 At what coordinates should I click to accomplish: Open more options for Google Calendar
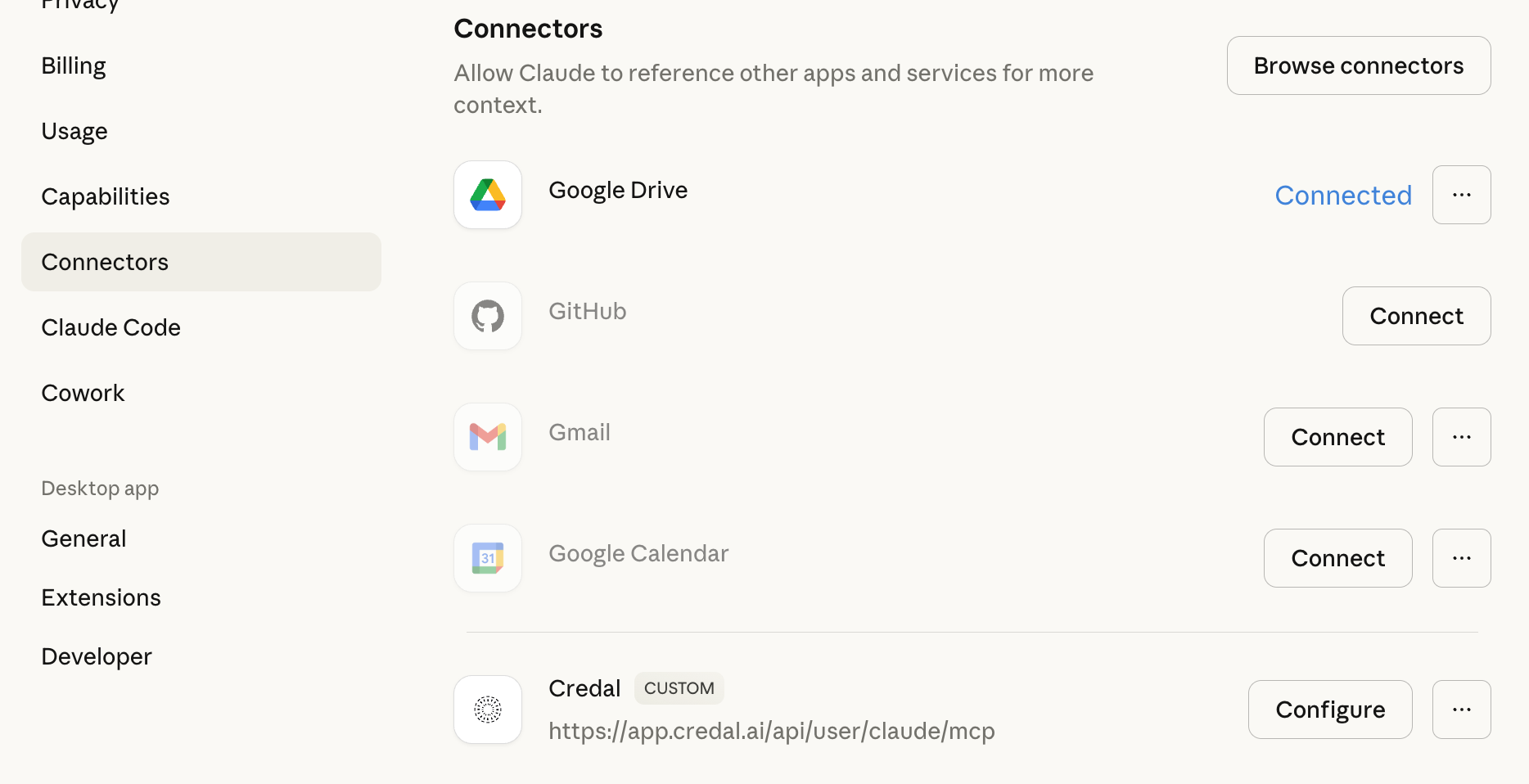coord(1461,558)
